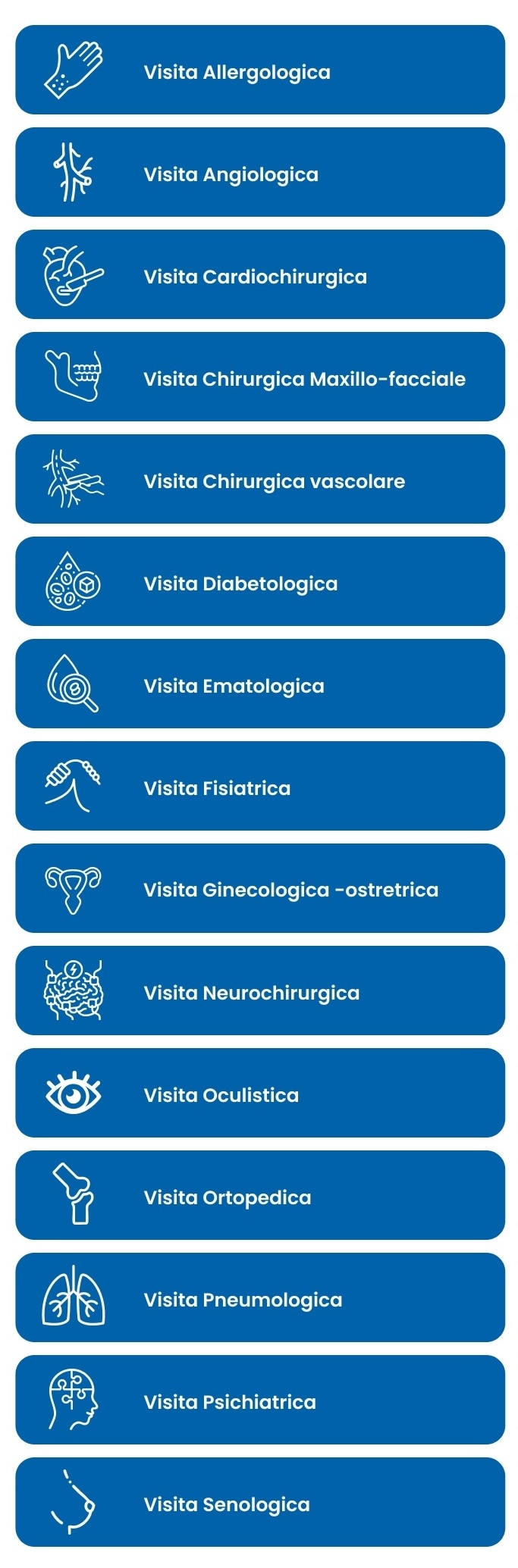Open Visita Ginecologica-ostretrica
The width and height of the screenshot is (518, 1568).
259,888
